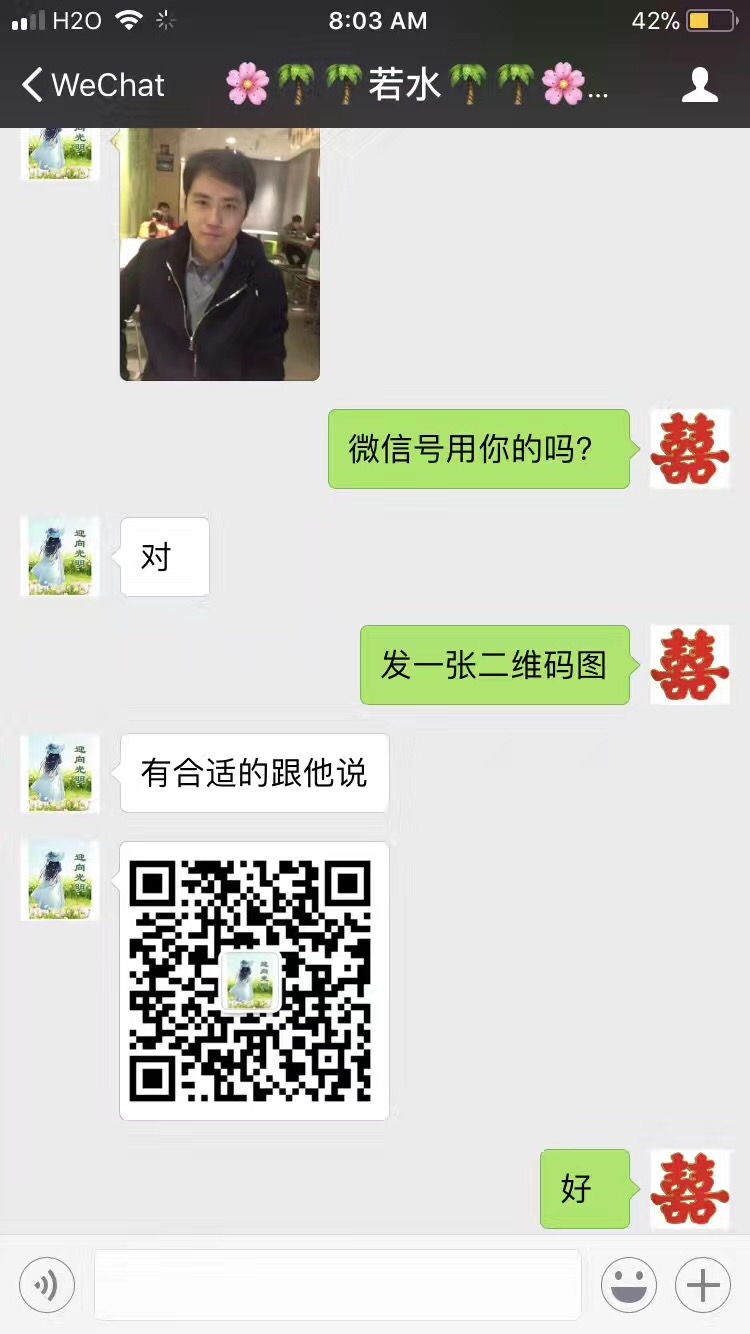View the QR code image message
The width and height of the screenshot is (750, 1334).
tap(254, 980)
